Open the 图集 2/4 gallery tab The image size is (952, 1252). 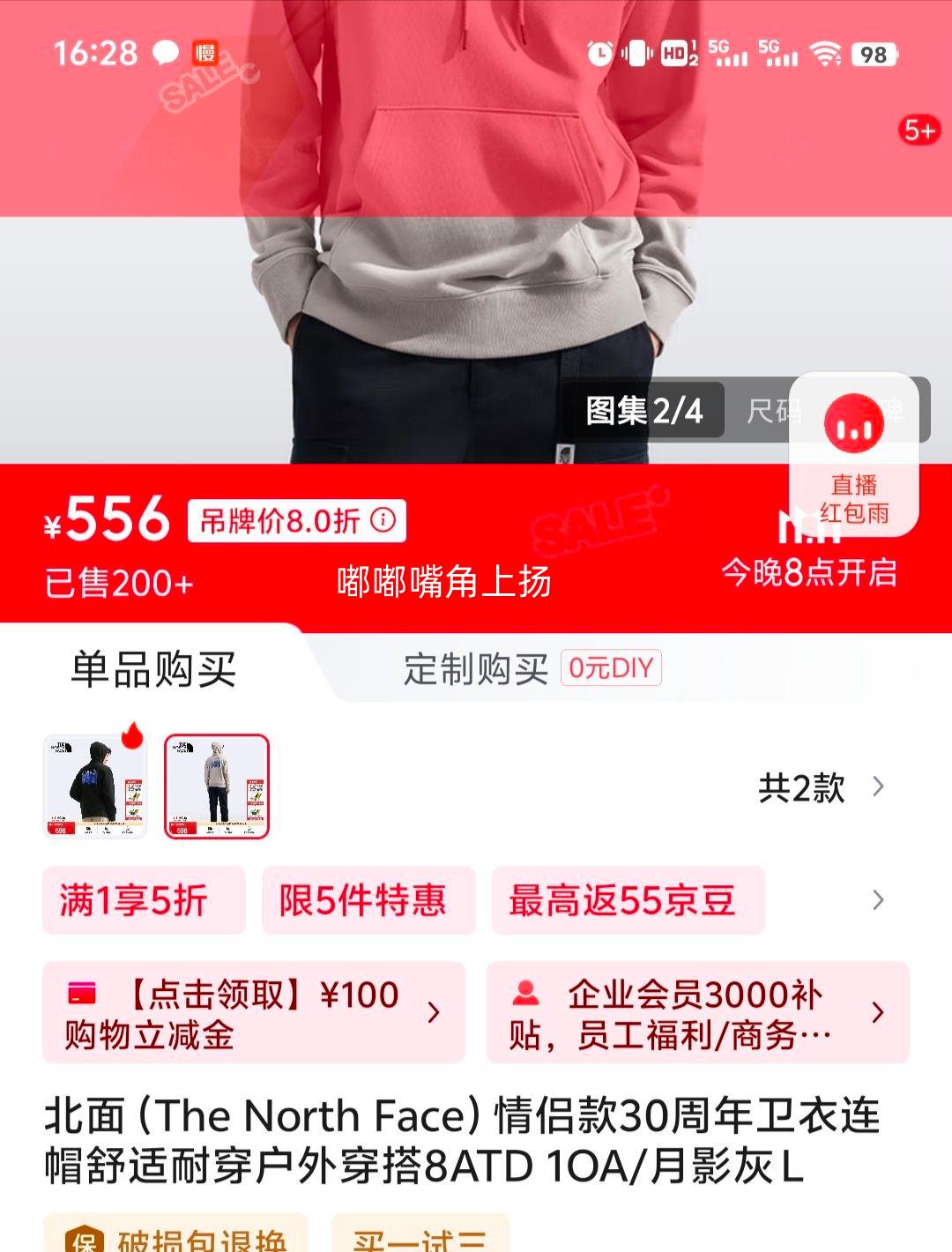644,411
